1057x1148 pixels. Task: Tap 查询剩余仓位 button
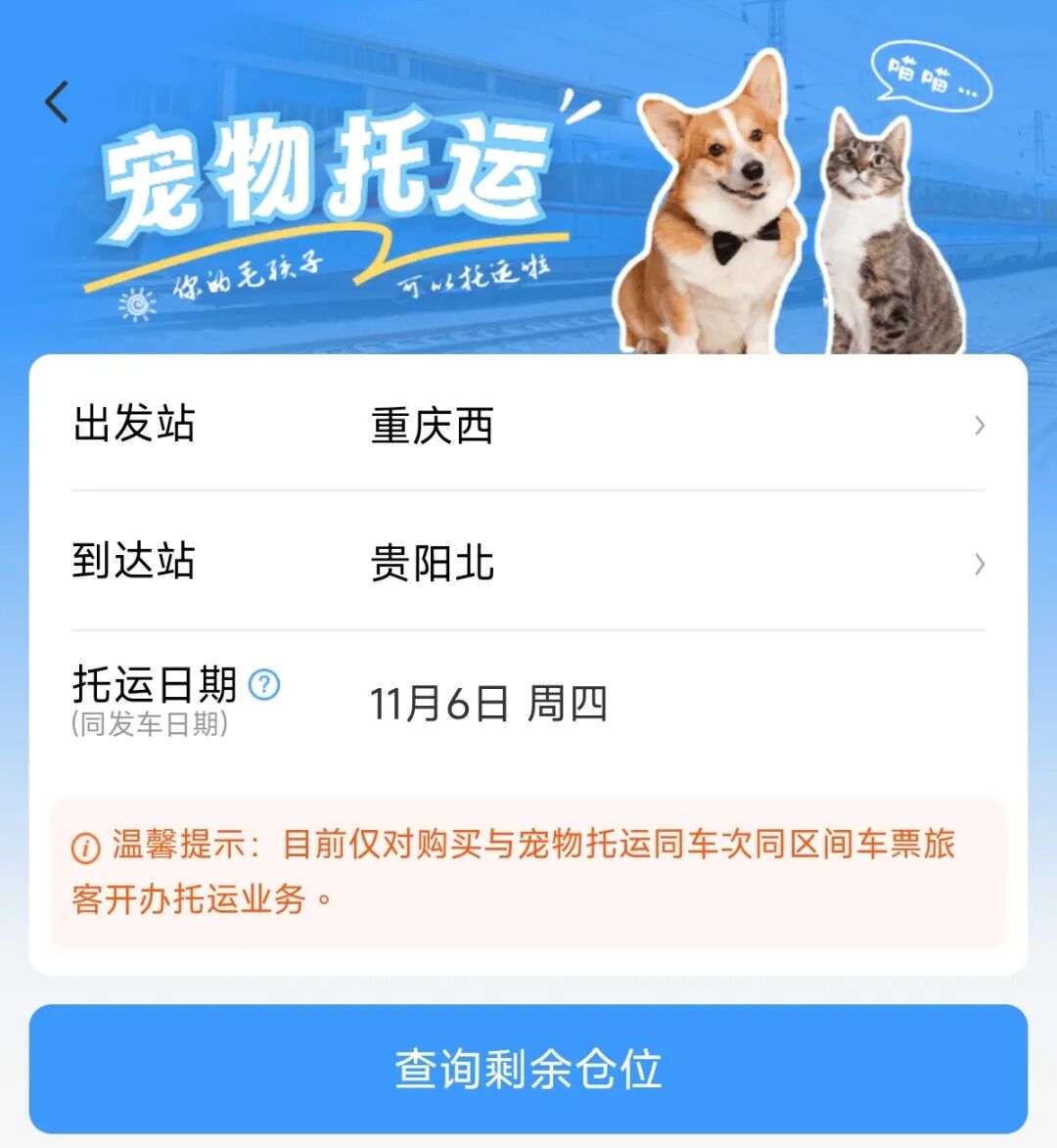[528, 1069]
